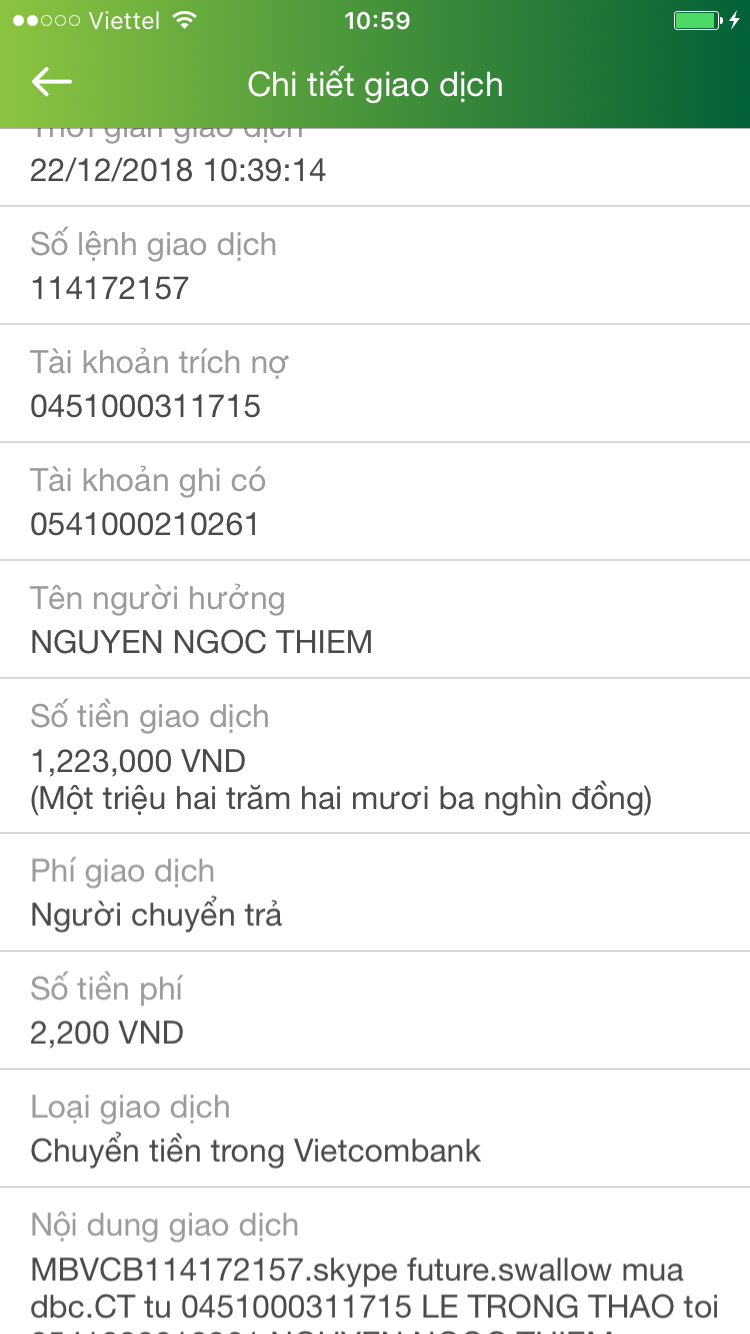This screenshot has width=750, height=1334.
Task: Select the fee value 2,200 VND
Action: 107,1032
